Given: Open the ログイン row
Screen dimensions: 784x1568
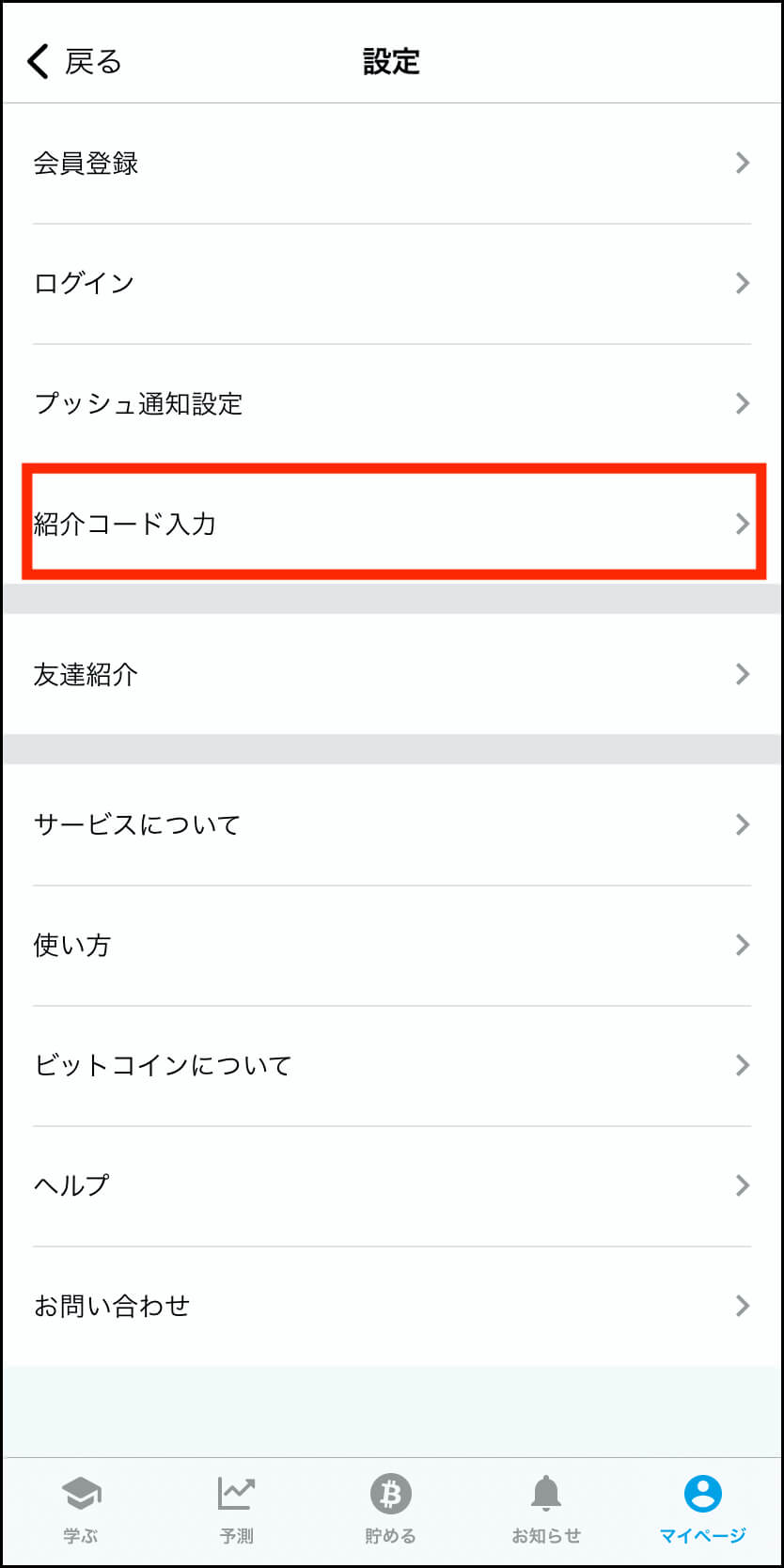Looking at the screenshot, I should 392,284.
